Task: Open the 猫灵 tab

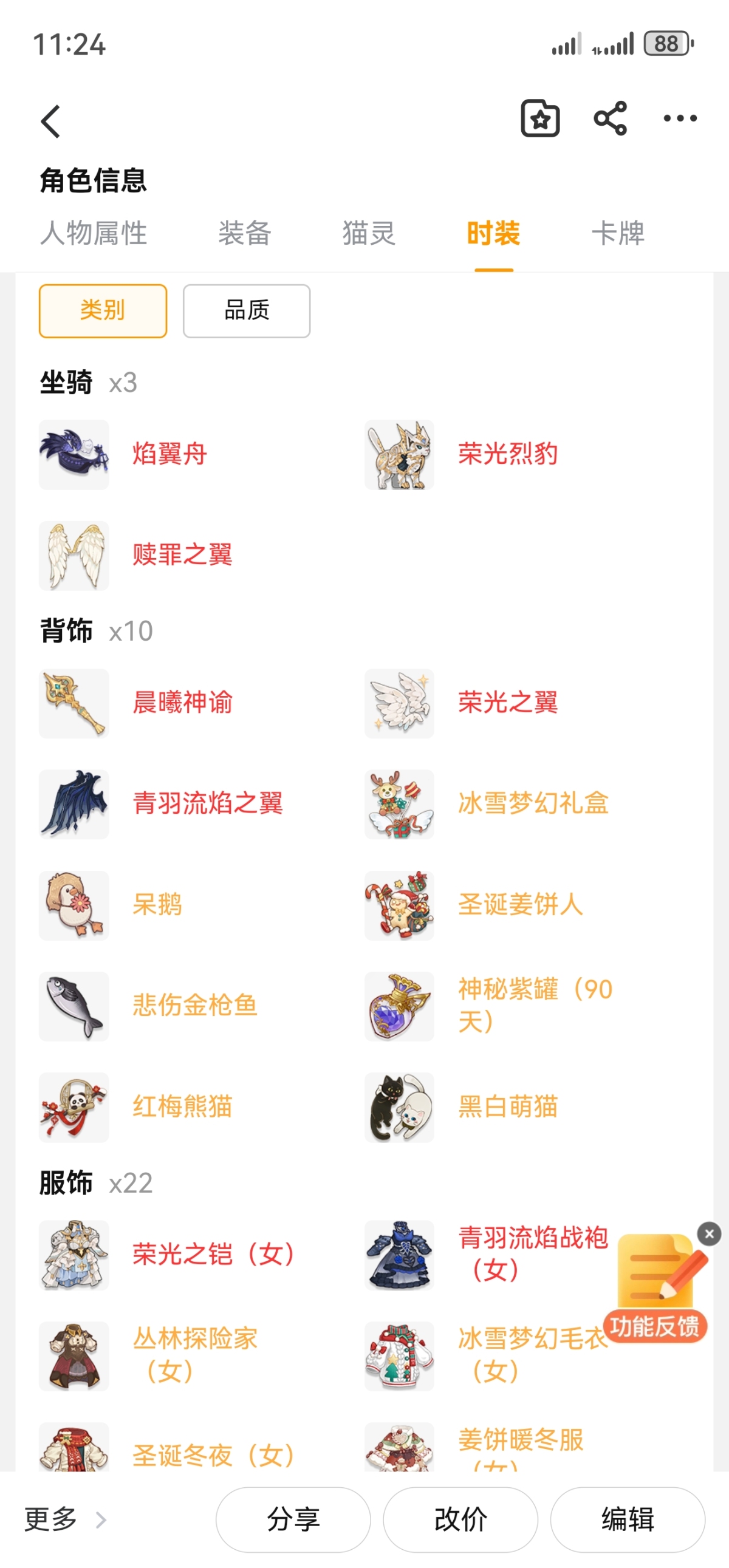Action: (369, 233)
